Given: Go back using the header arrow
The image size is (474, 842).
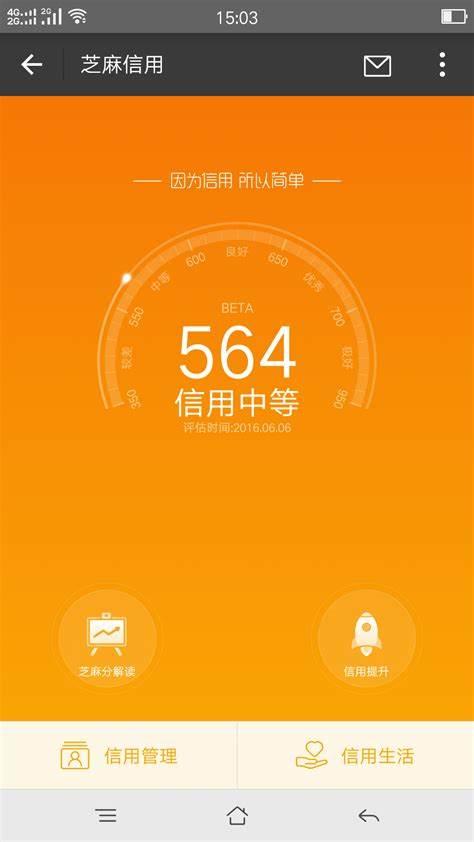Looking at the screenshot, I should pyautogui.click(x=32, y=65).
